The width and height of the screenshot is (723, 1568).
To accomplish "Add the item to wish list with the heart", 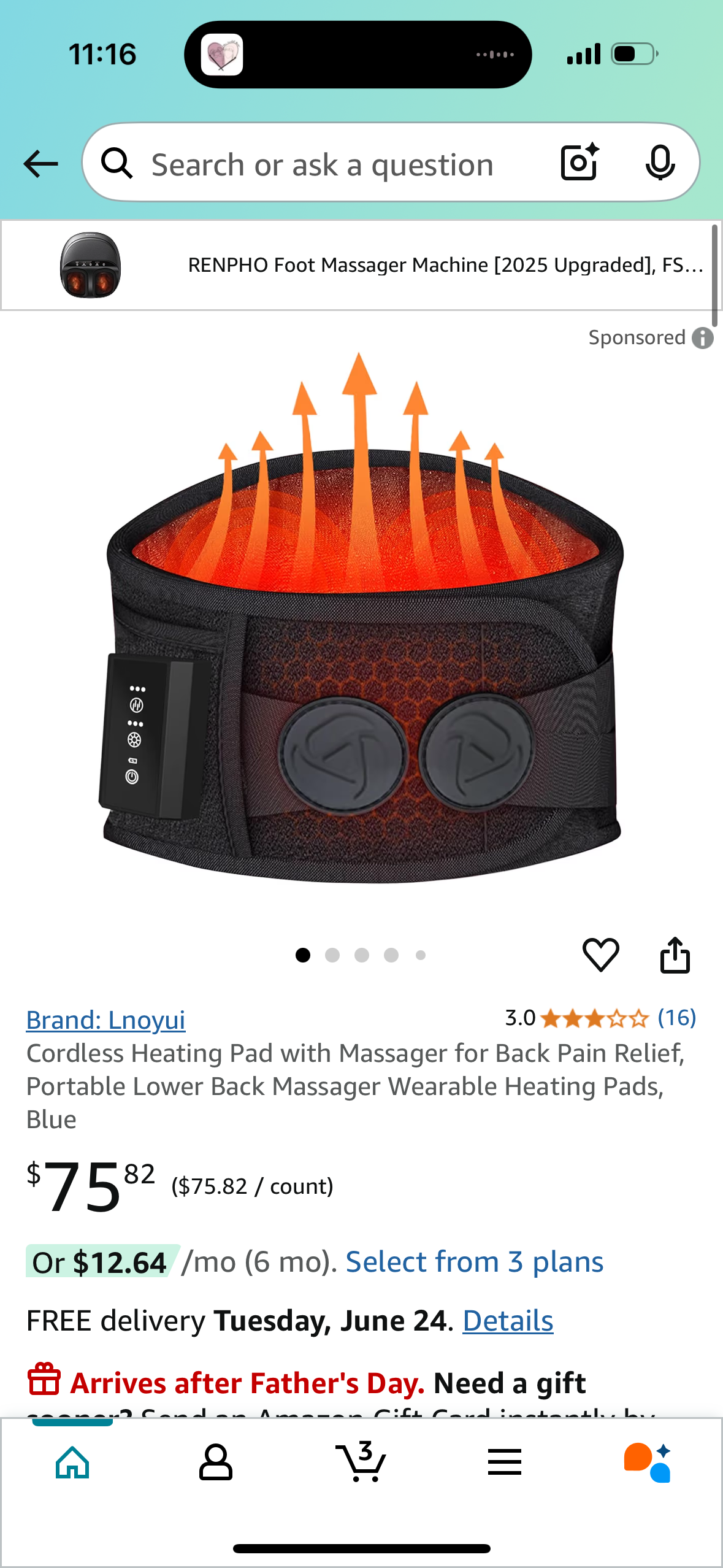I will coord(600,955).
